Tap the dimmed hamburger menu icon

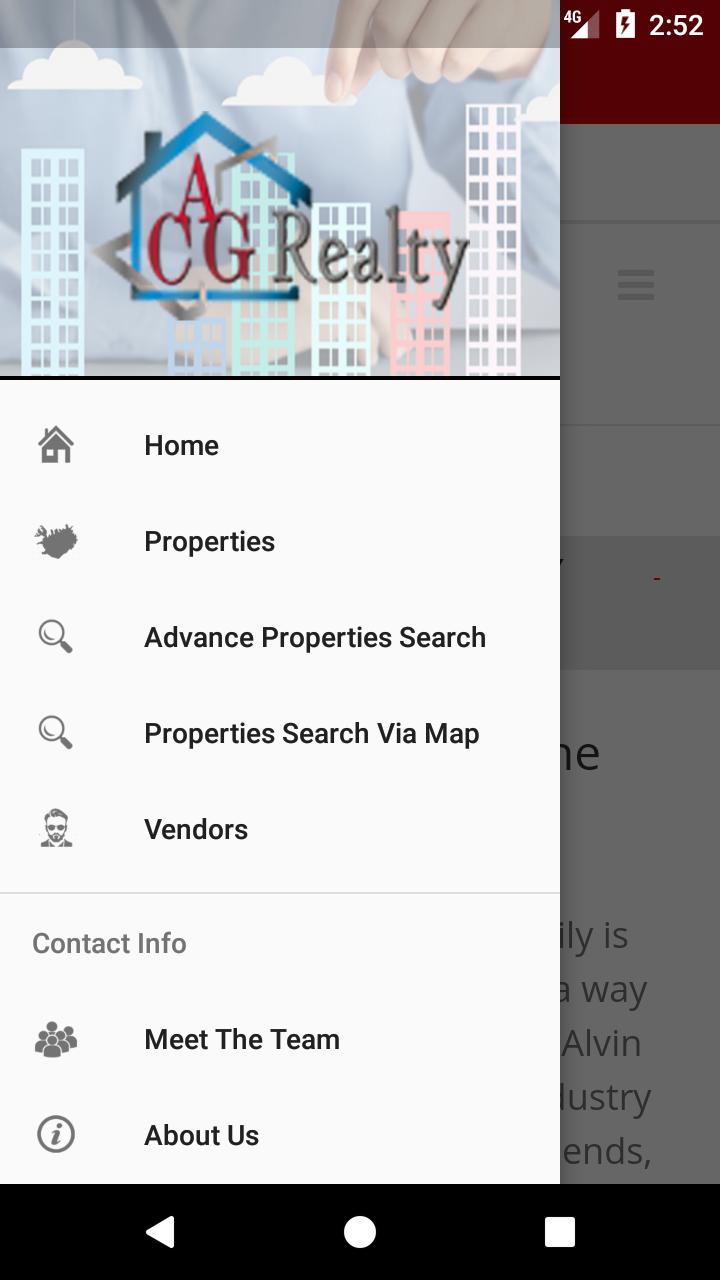point(636,285)
